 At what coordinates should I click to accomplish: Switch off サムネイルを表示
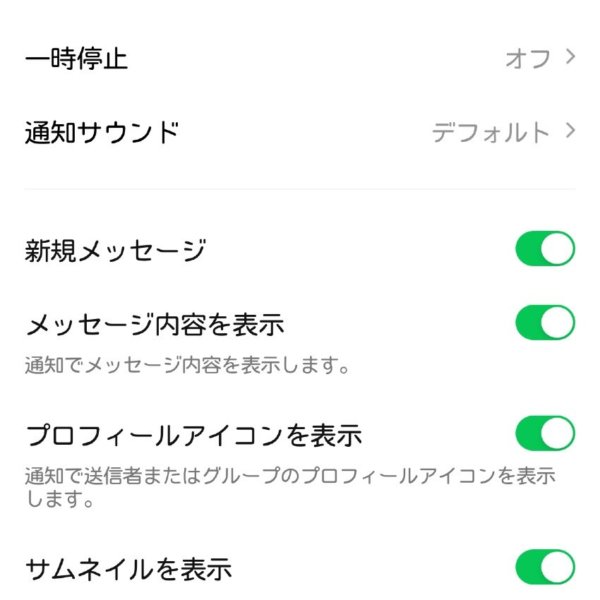click(545, 567)
